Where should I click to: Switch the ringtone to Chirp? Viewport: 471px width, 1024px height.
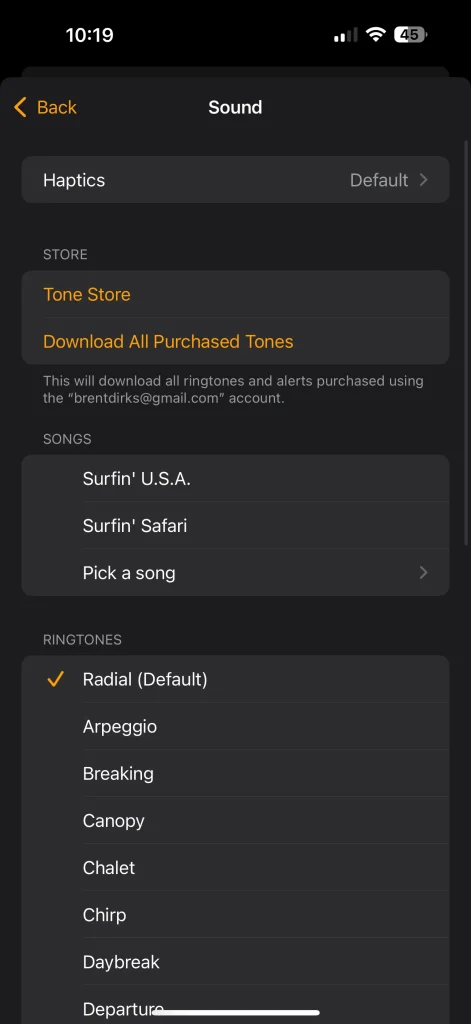coord(235,914)
